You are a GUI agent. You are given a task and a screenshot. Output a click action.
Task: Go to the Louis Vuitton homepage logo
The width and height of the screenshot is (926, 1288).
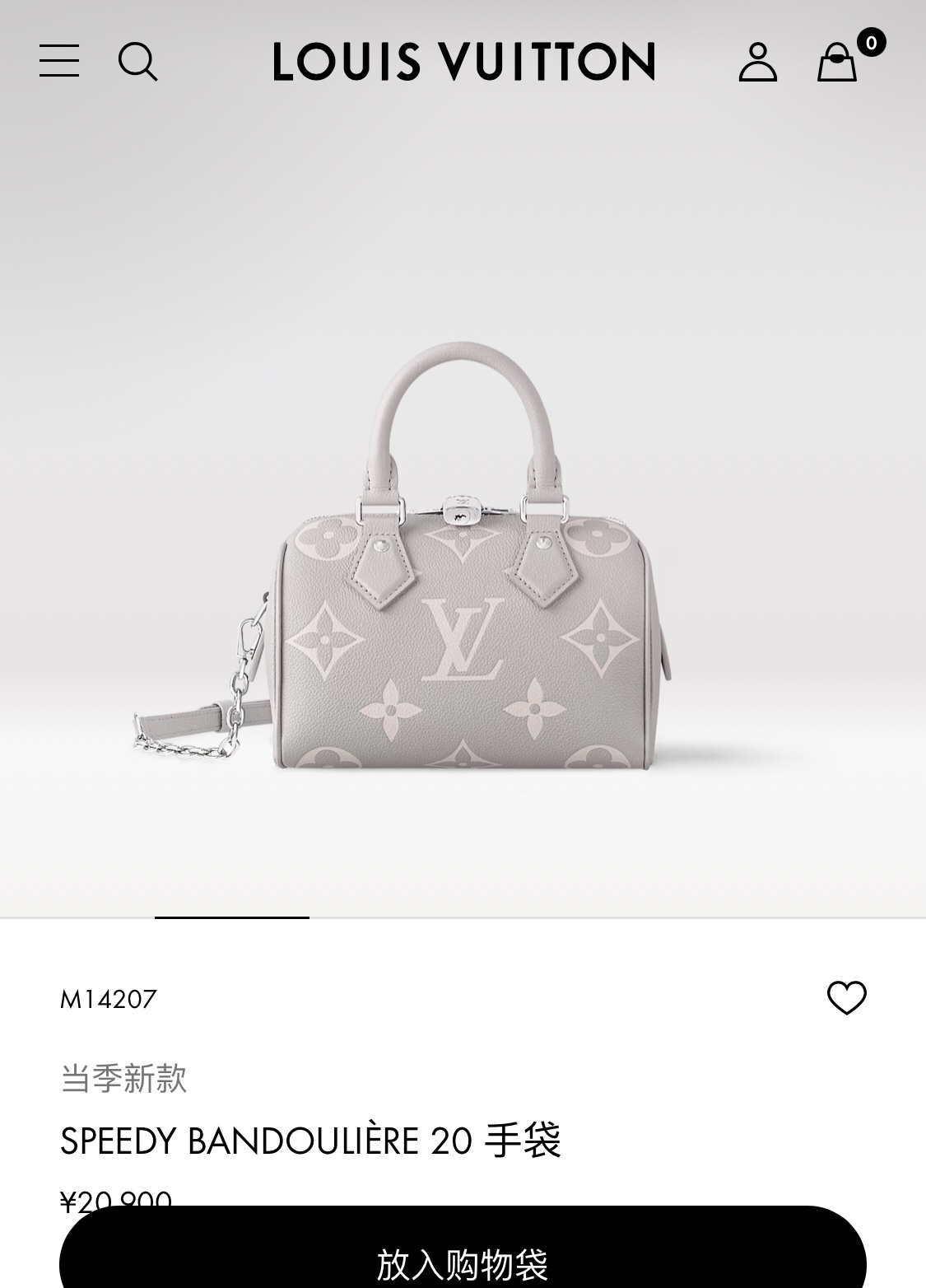tap(463, 62)
